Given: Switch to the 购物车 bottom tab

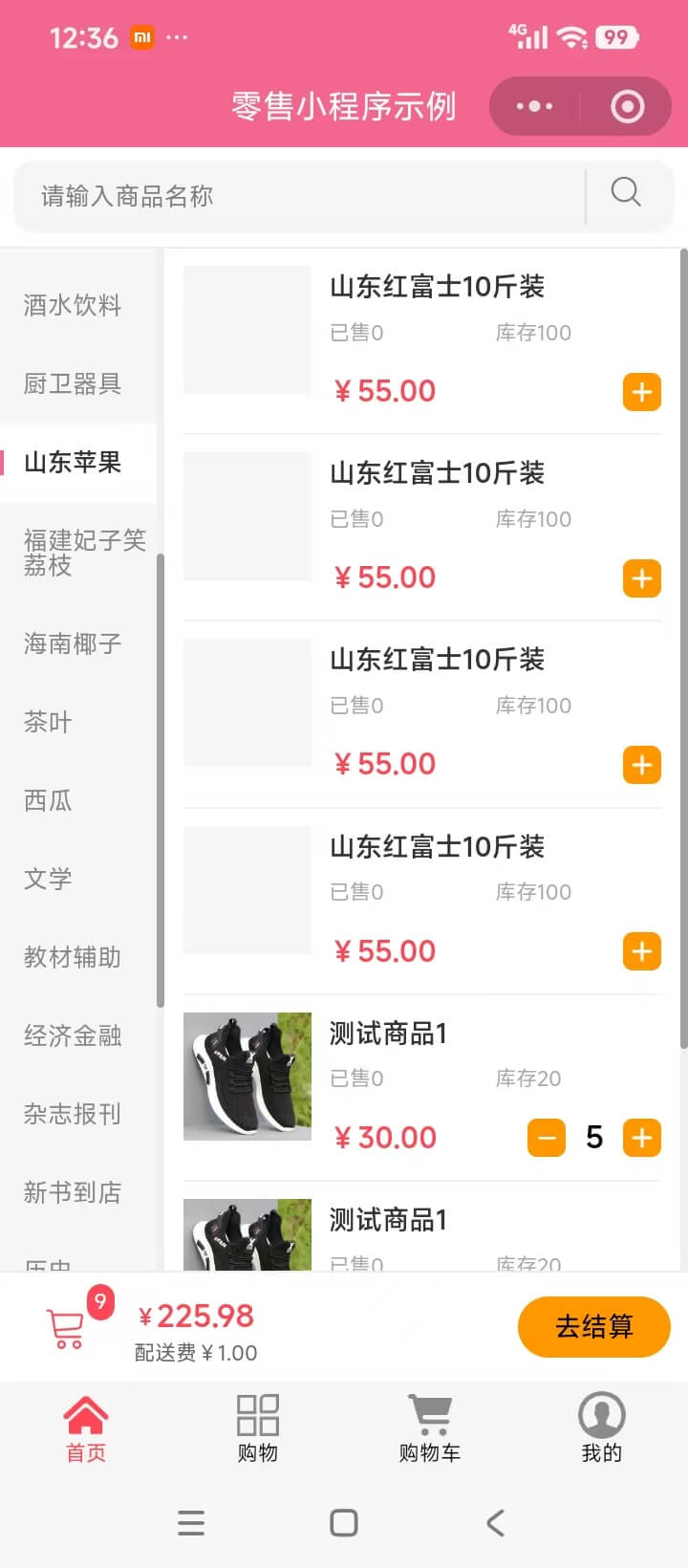Looking at the screenshot, I should 429,1428.
